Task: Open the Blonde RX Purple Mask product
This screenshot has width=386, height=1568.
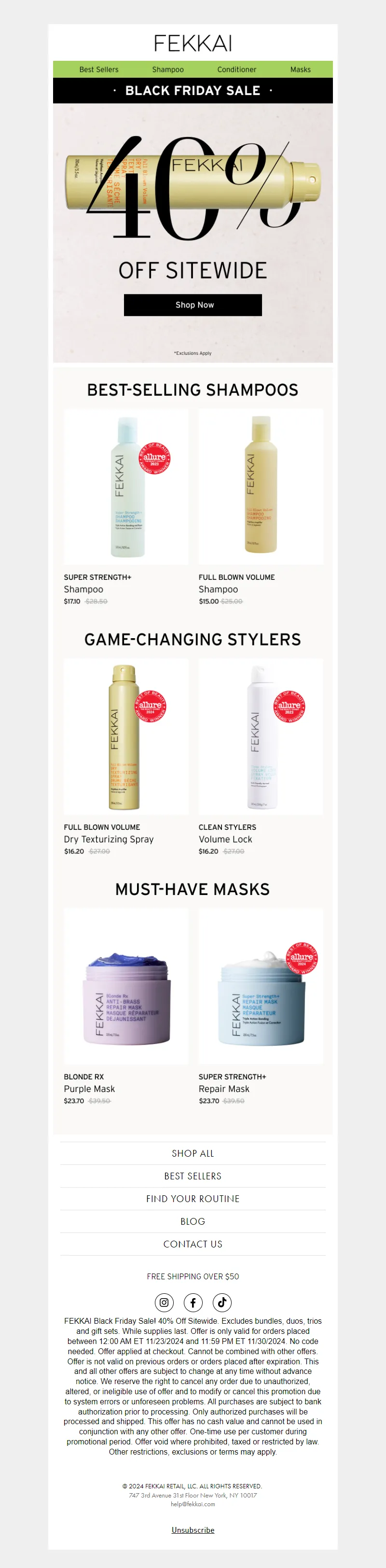Action: 126,986
